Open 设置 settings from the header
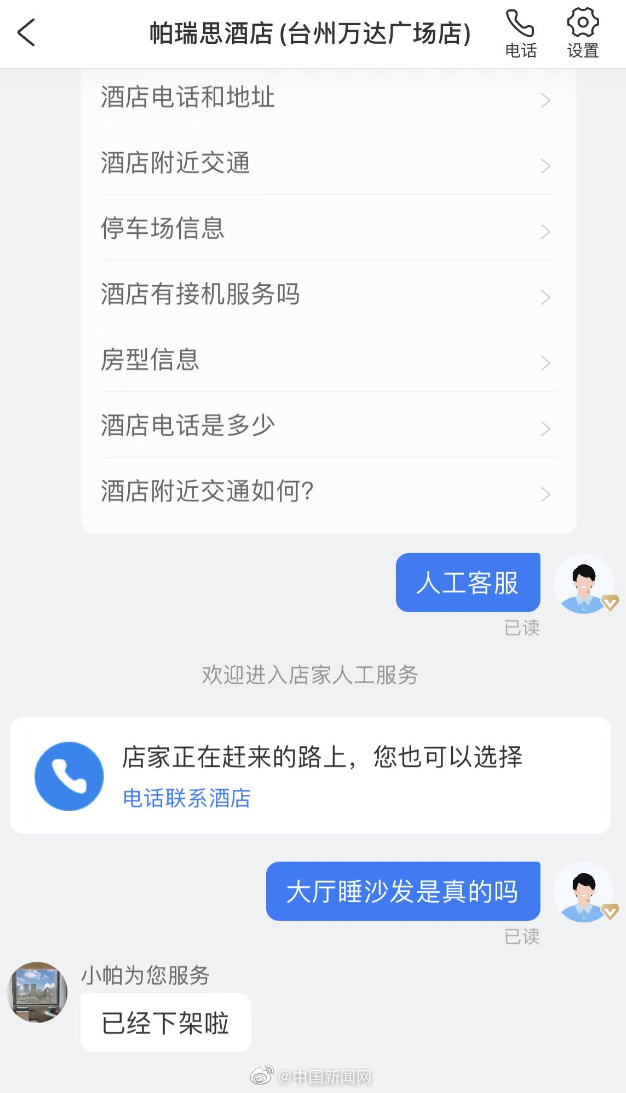626x1093 pixels. coord(583,33)
